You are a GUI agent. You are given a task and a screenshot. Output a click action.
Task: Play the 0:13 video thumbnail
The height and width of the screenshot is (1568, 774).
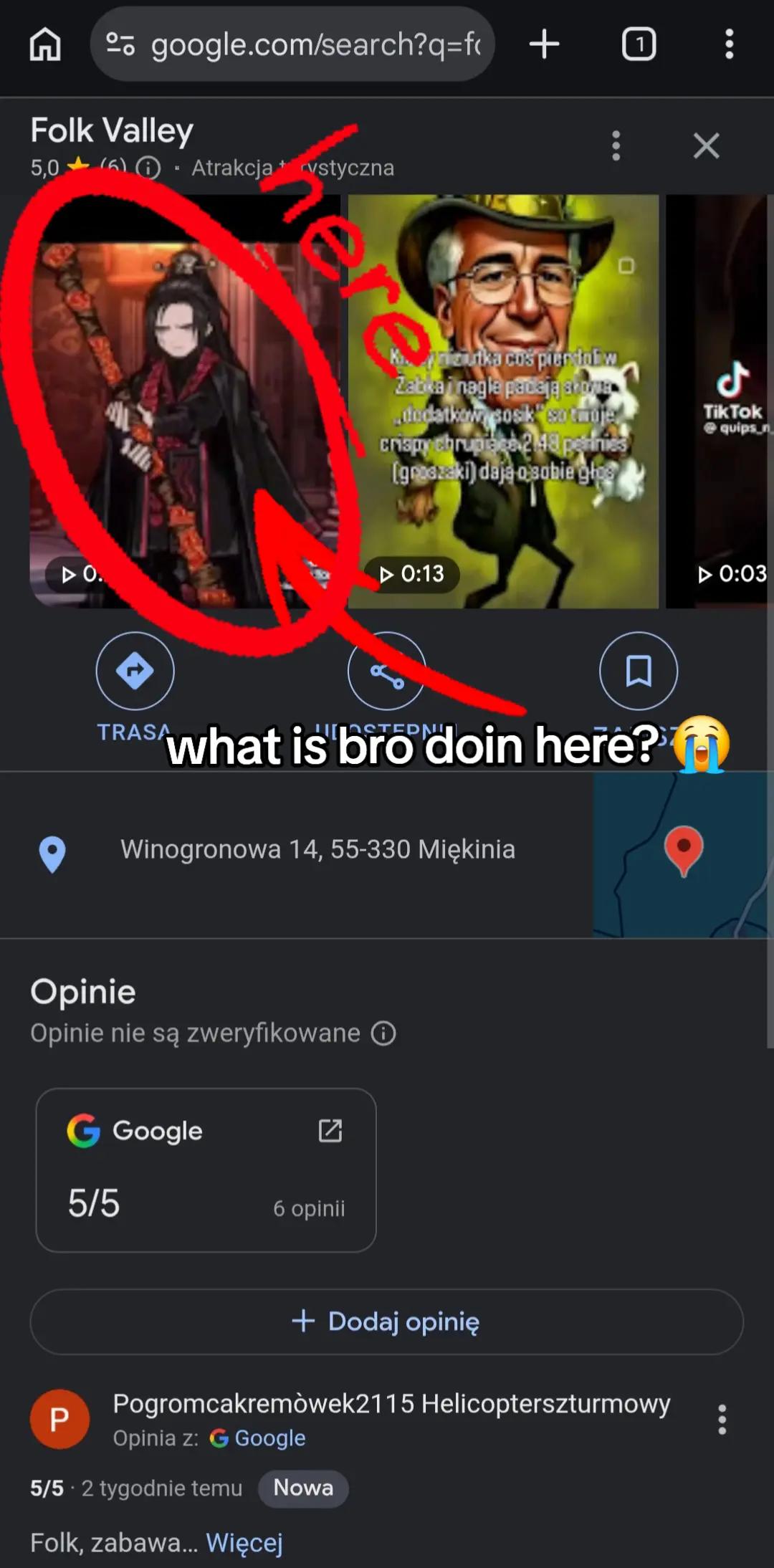pos(503,401)
